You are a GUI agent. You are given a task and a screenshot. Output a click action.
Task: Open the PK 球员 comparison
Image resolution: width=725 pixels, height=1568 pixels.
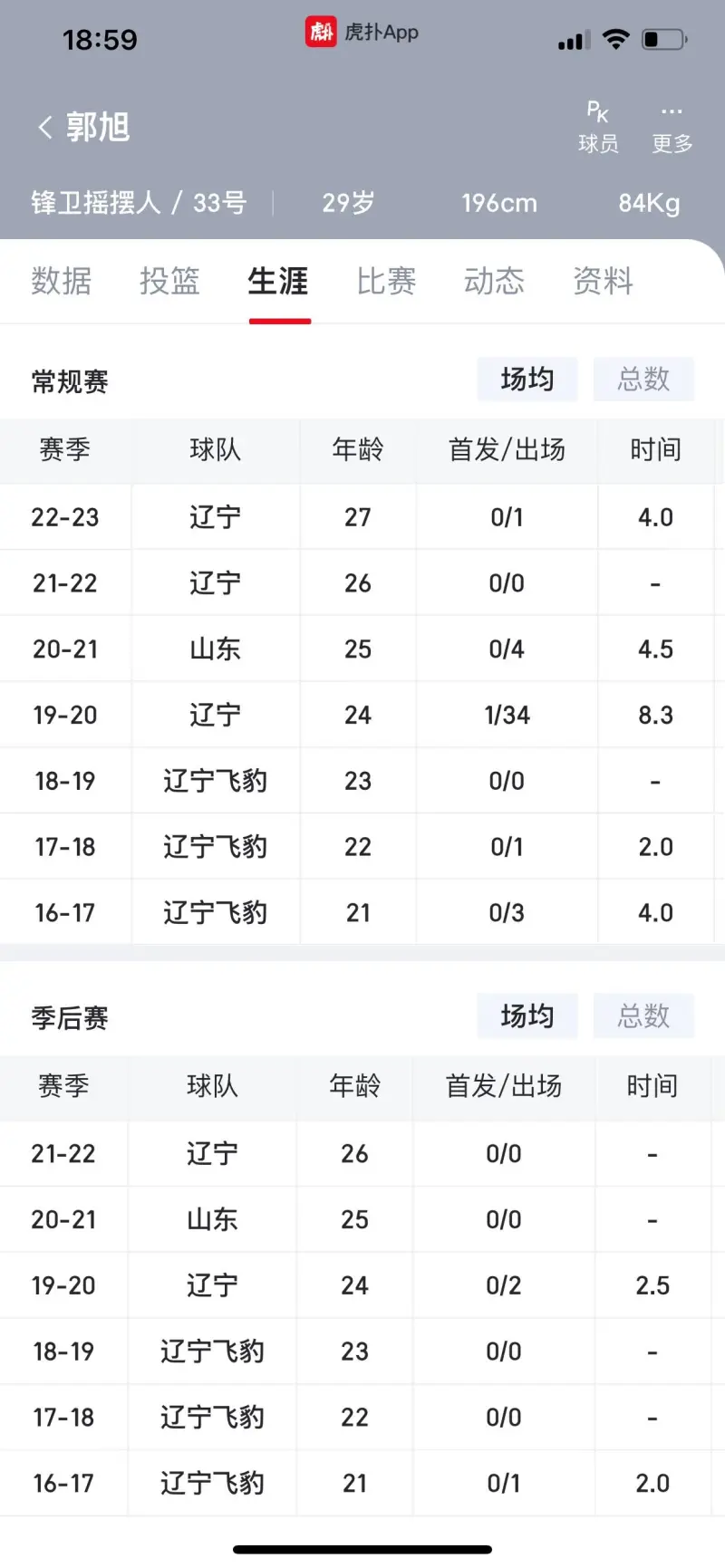tap(598, 127)
